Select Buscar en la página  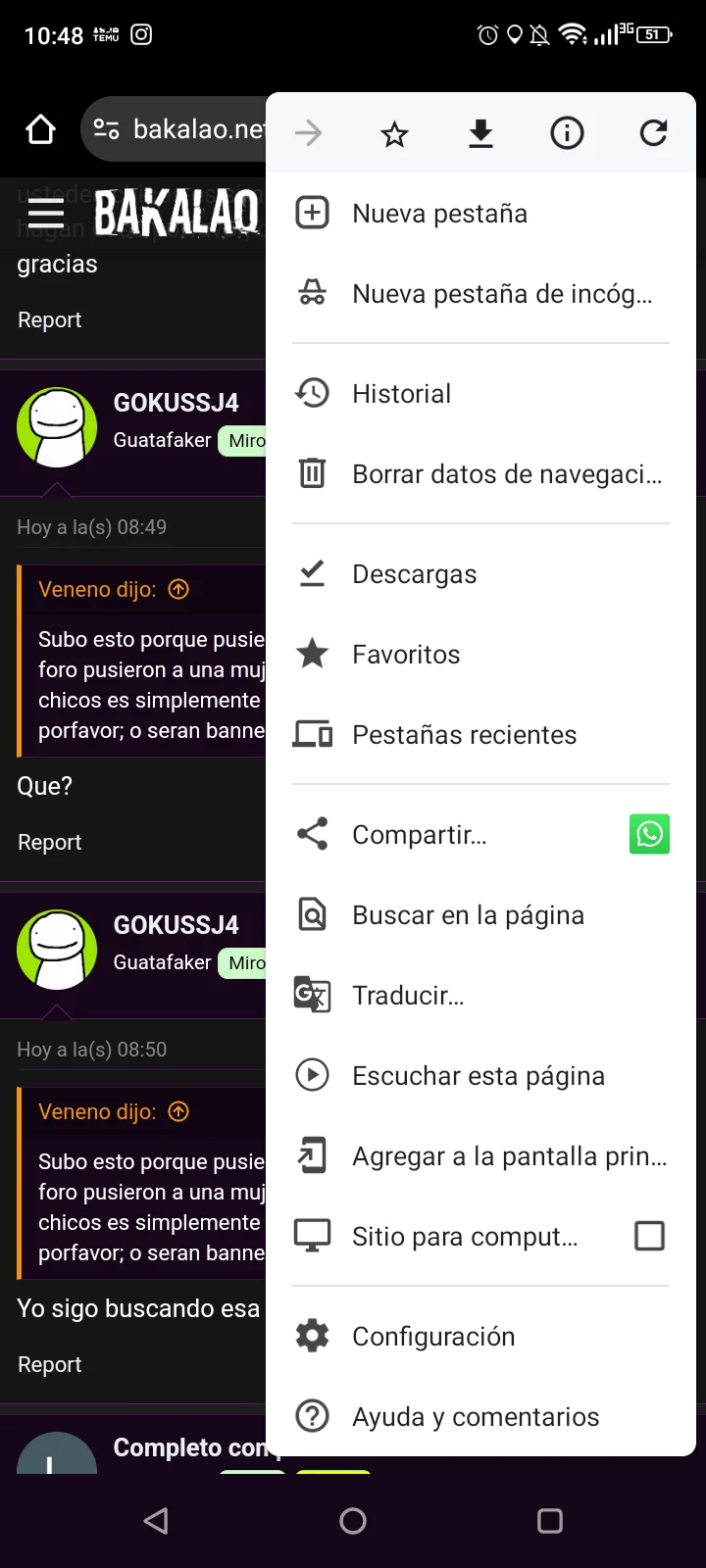[x=480, y=915]
